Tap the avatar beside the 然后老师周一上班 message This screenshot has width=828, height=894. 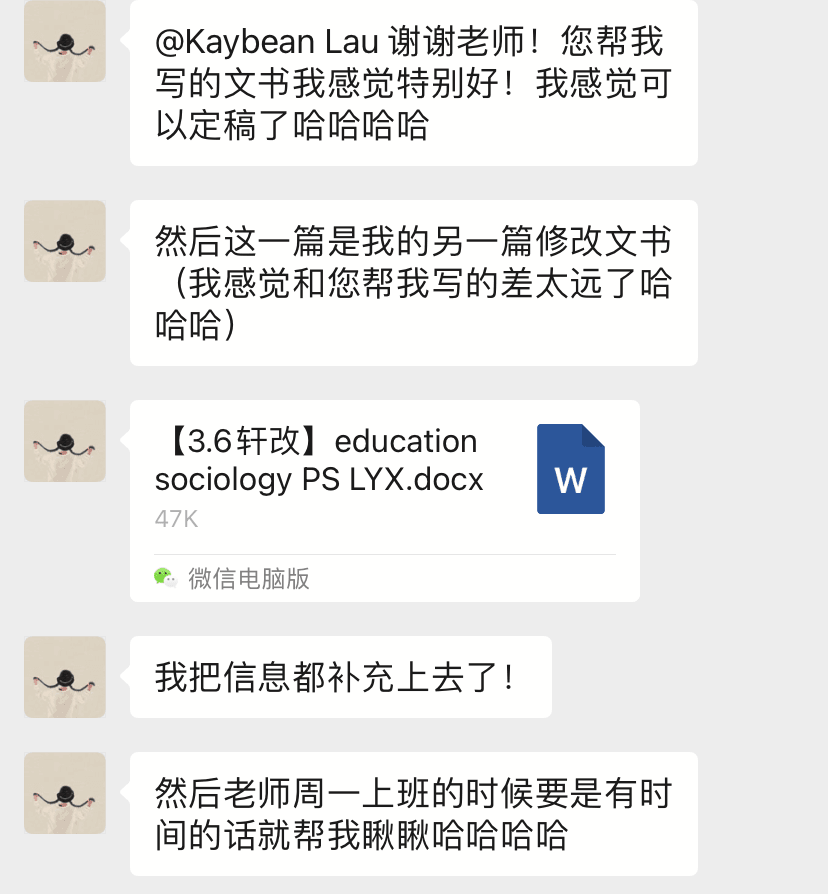pos(65,793)
